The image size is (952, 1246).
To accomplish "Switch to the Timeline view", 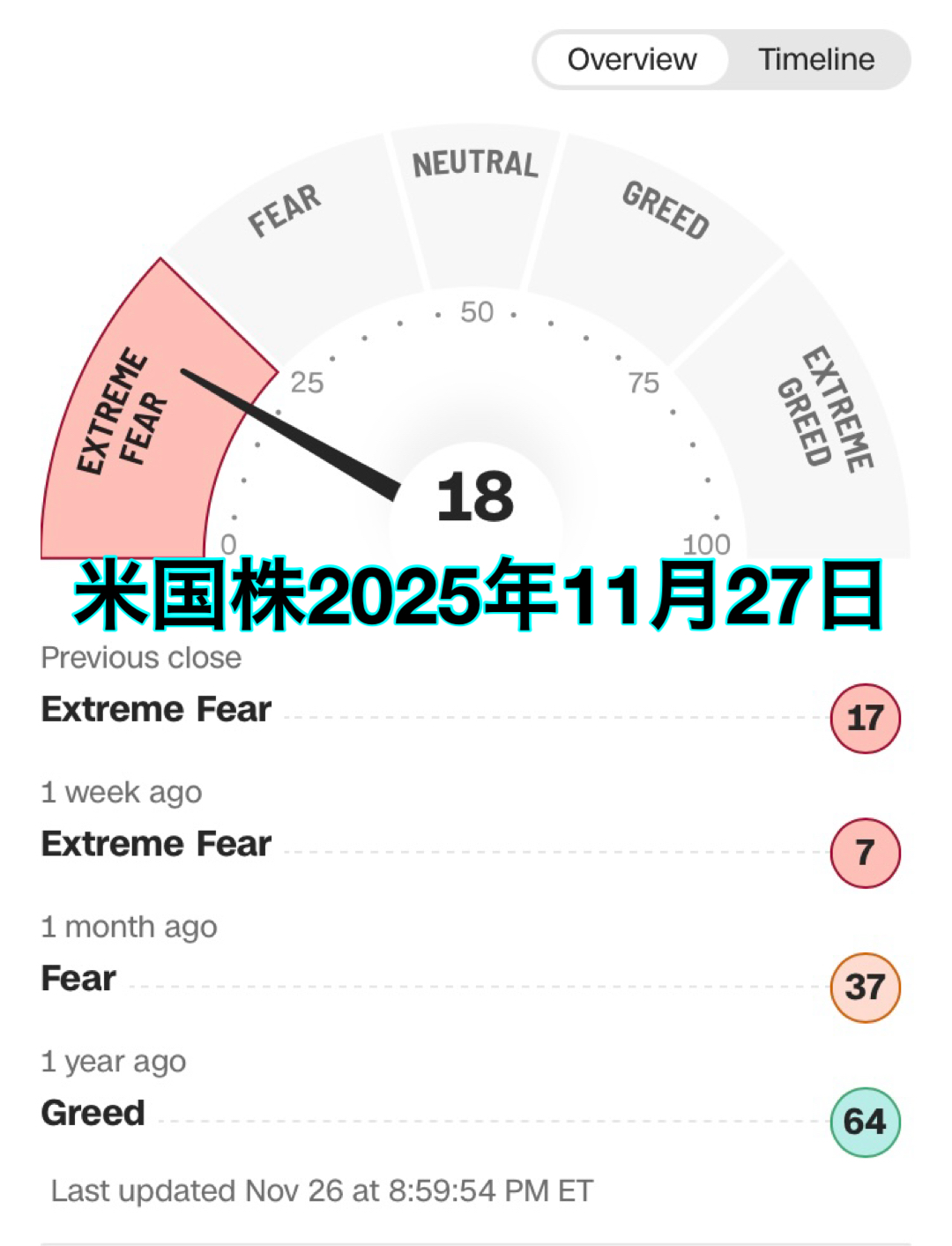I will pos(816,60).
